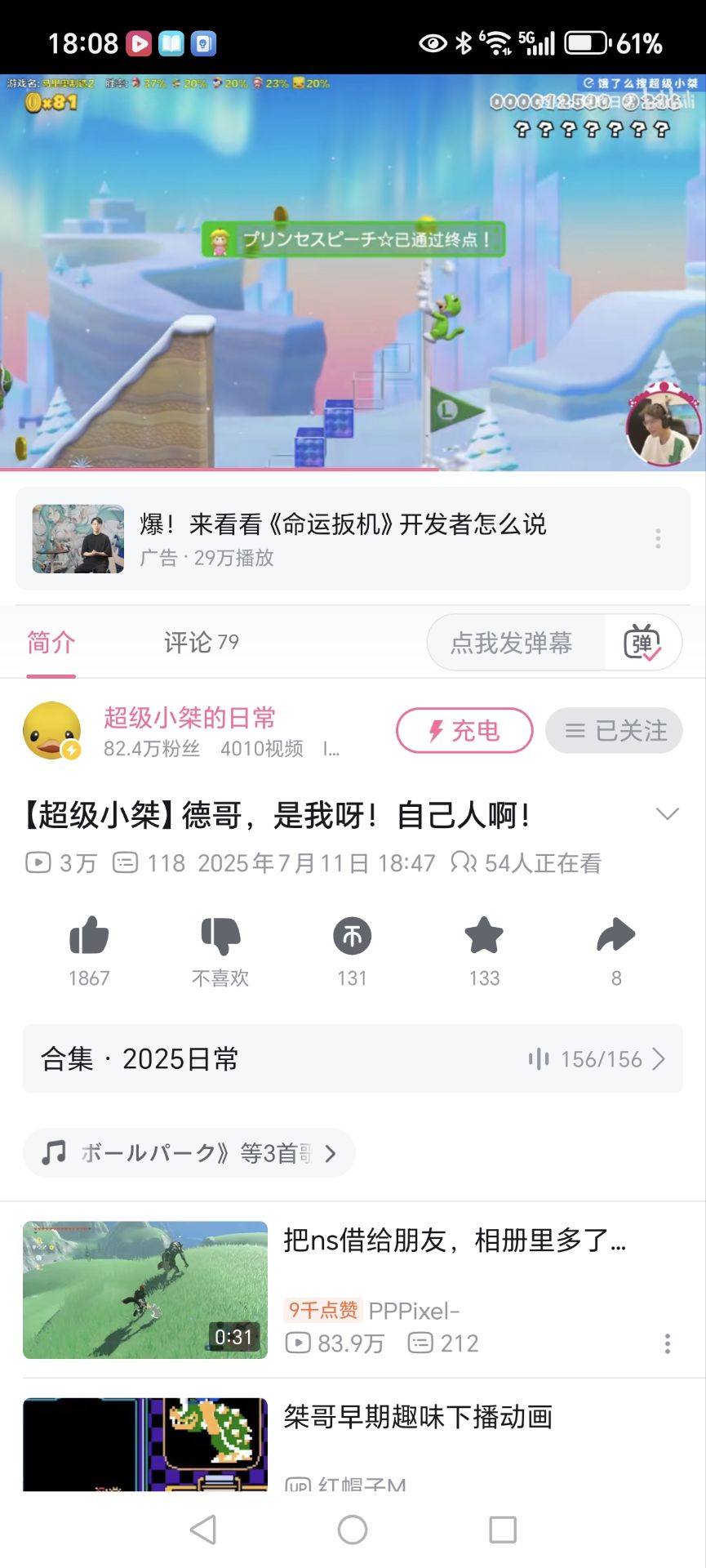Tap the 点我发弹幕 danmaku input field
Screen dimensions: 706x1568
(513, 643)
